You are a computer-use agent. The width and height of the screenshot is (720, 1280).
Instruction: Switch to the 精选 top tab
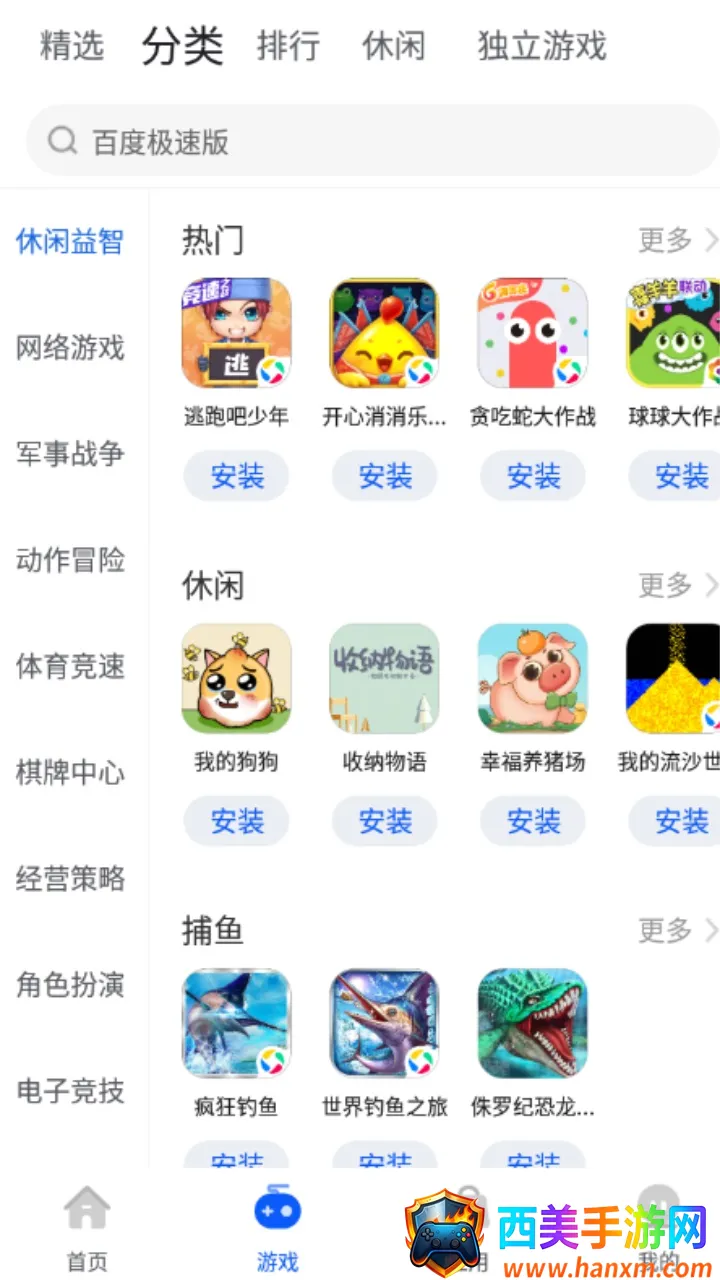pos(72,46)
